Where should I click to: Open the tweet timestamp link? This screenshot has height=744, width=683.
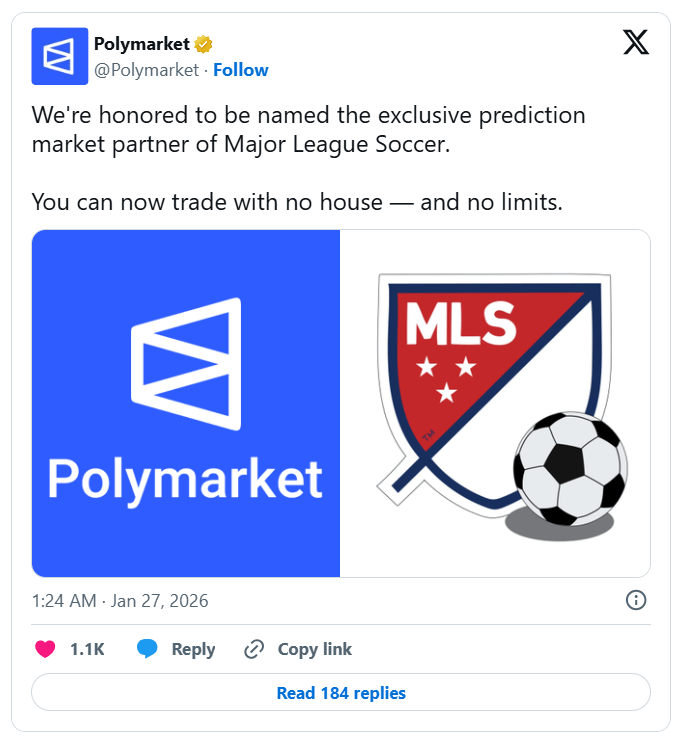tap(120, 601)
